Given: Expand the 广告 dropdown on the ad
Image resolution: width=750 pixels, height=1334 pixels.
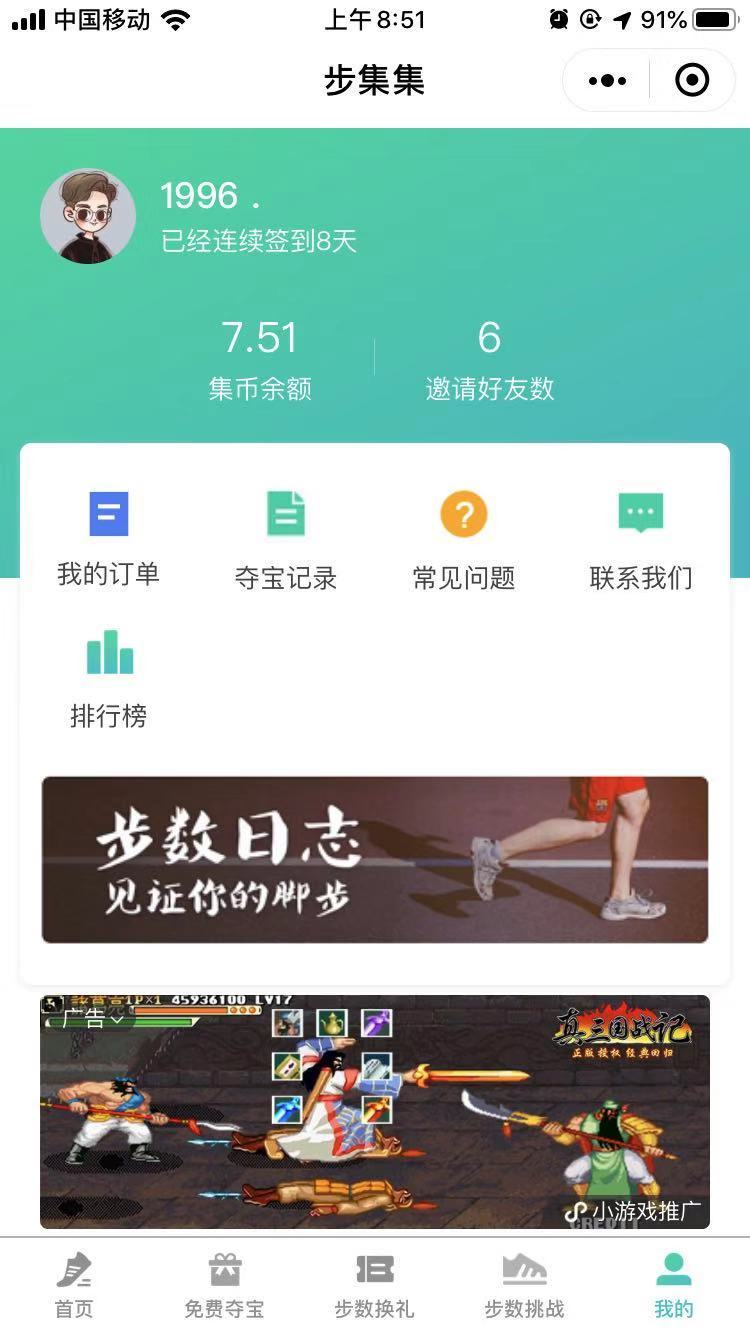Looking at the screenshot, I should click(92, 1018).
